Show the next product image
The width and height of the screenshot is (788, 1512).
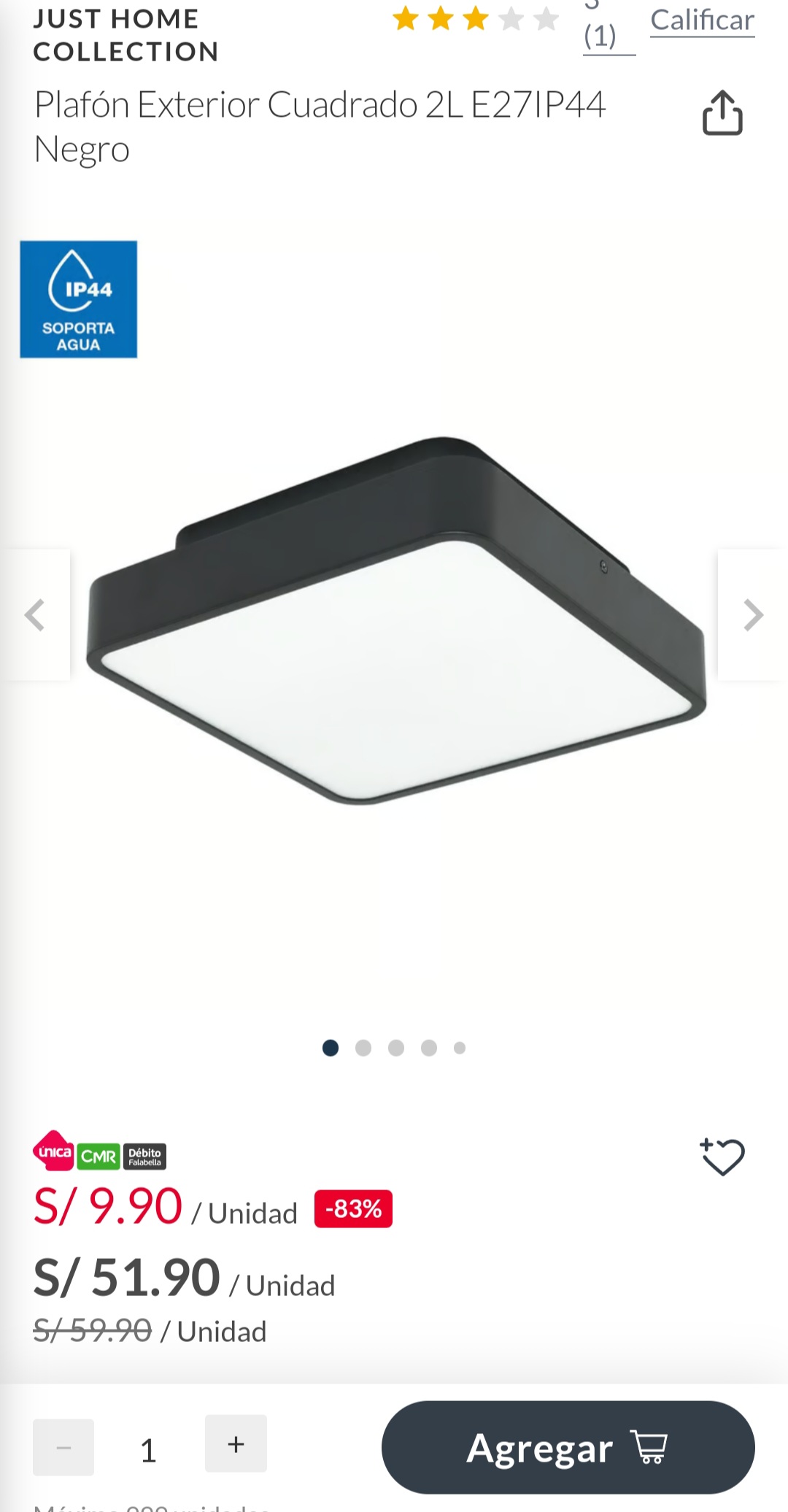(x=752, y=614)
